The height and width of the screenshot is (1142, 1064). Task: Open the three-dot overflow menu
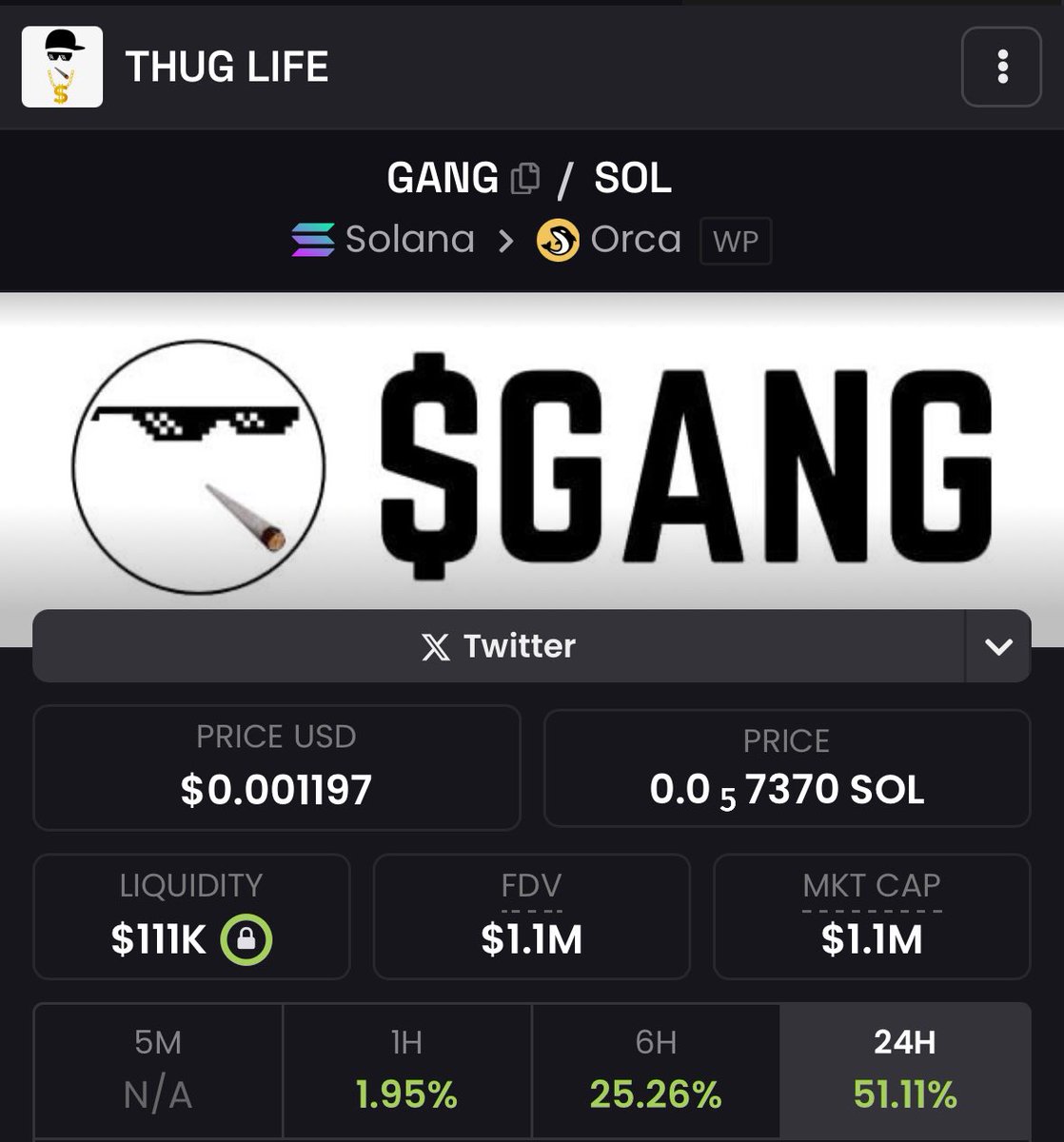coord(1001,67)
